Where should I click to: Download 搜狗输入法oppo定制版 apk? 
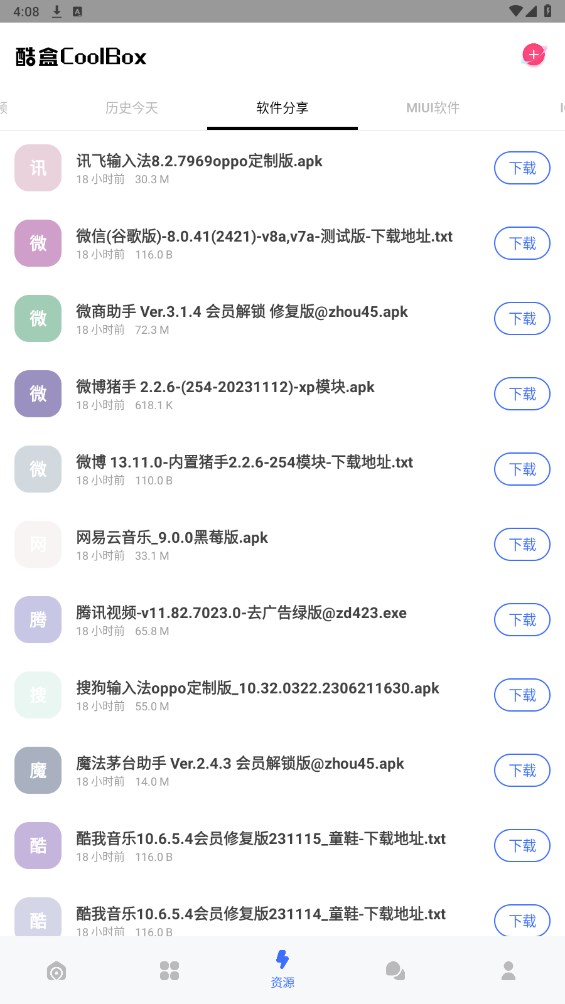[x=522, y=695]
